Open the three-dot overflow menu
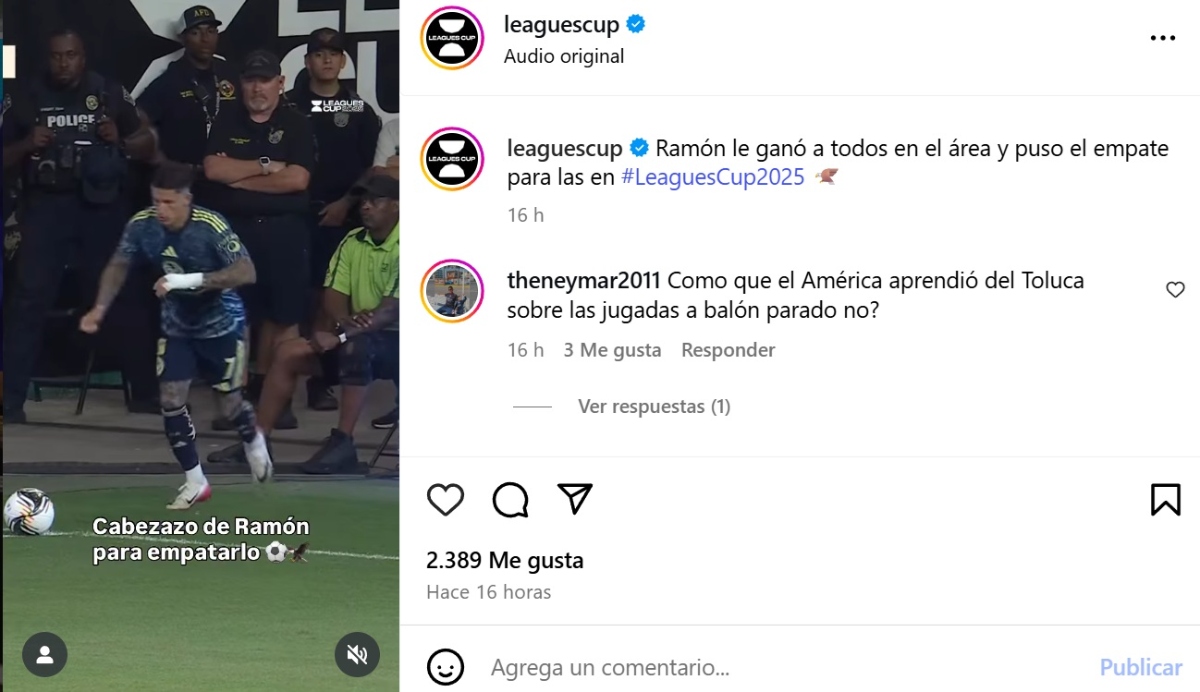 [x=1163, y=38]
